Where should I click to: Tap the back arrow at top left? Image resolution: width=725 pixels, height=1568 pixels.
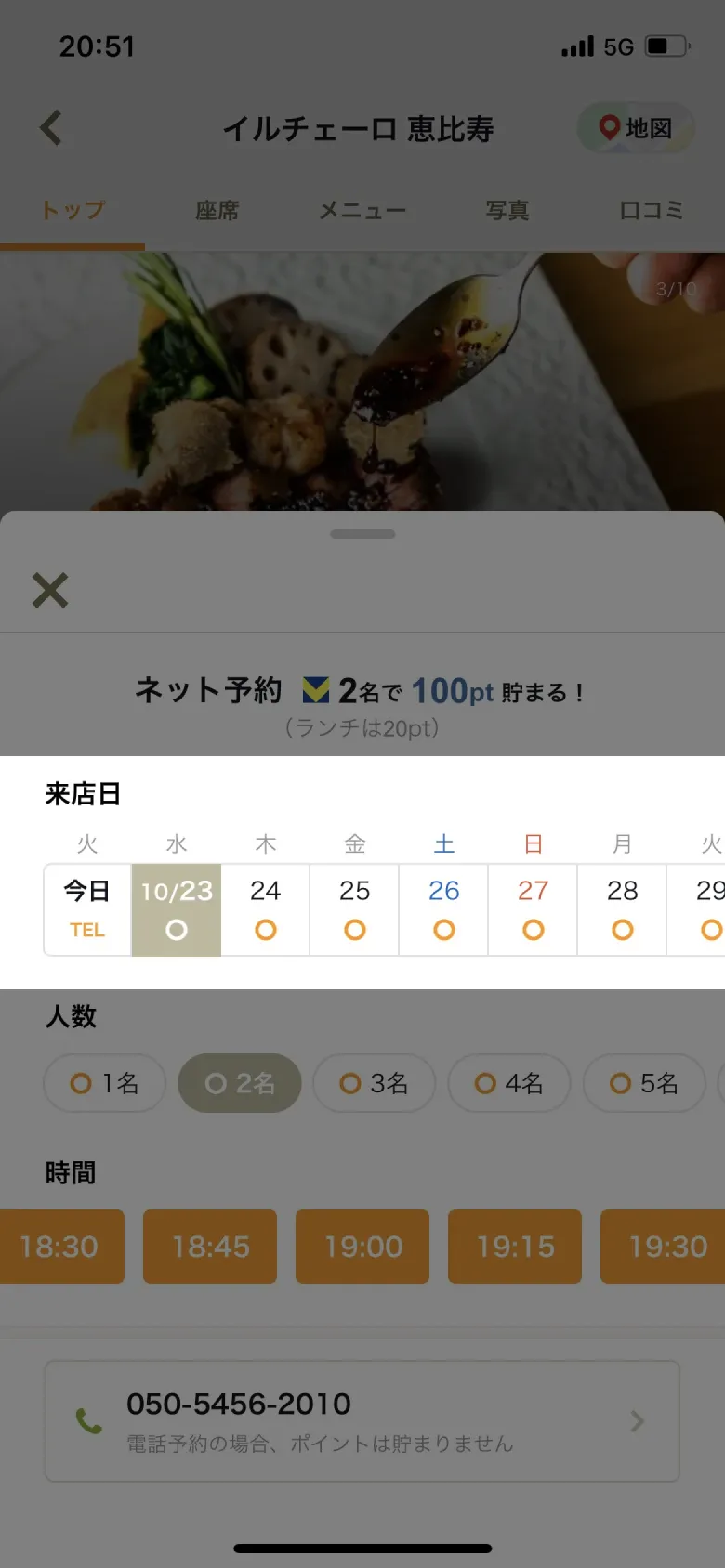[51, 128]
